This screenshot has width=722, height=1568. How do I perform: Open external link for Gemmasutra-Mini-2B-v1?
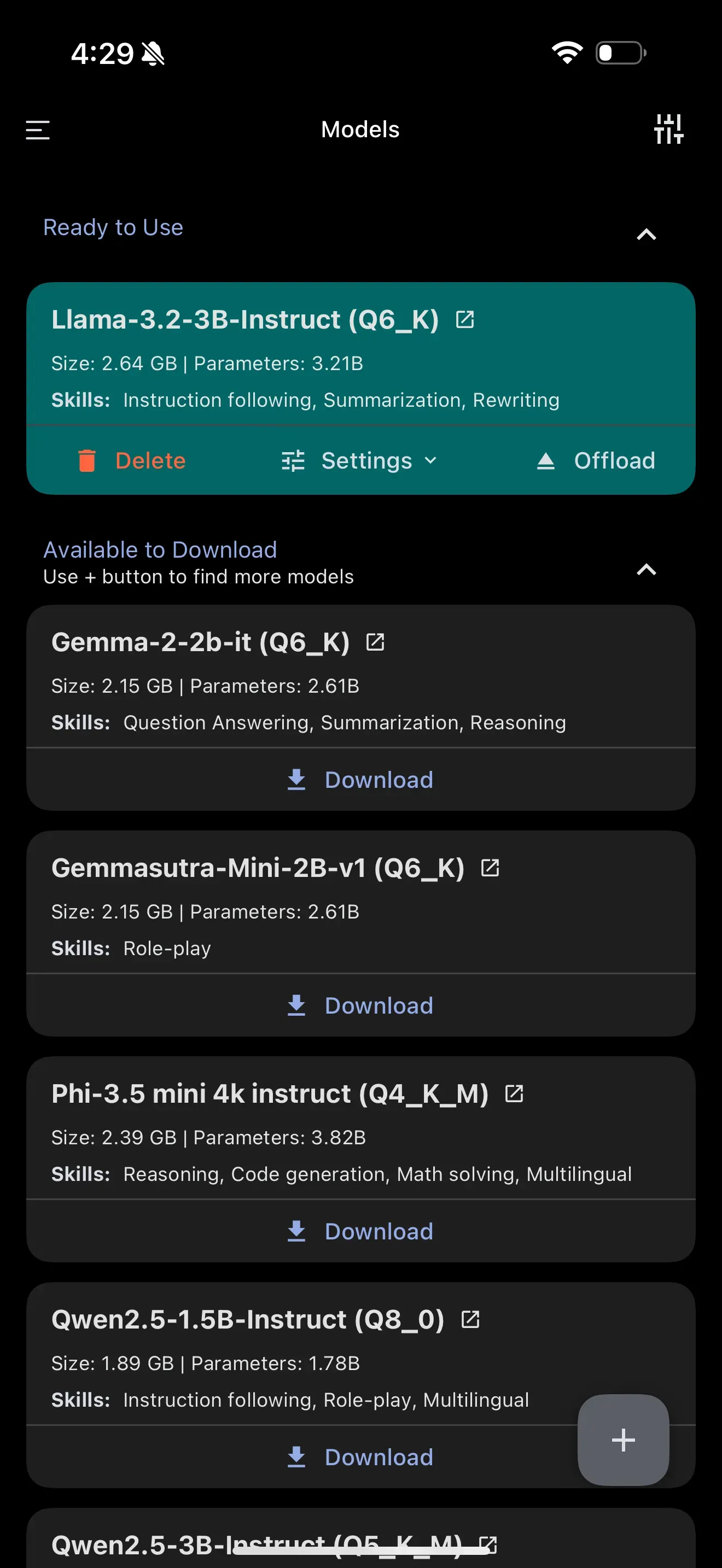point(490,868)
